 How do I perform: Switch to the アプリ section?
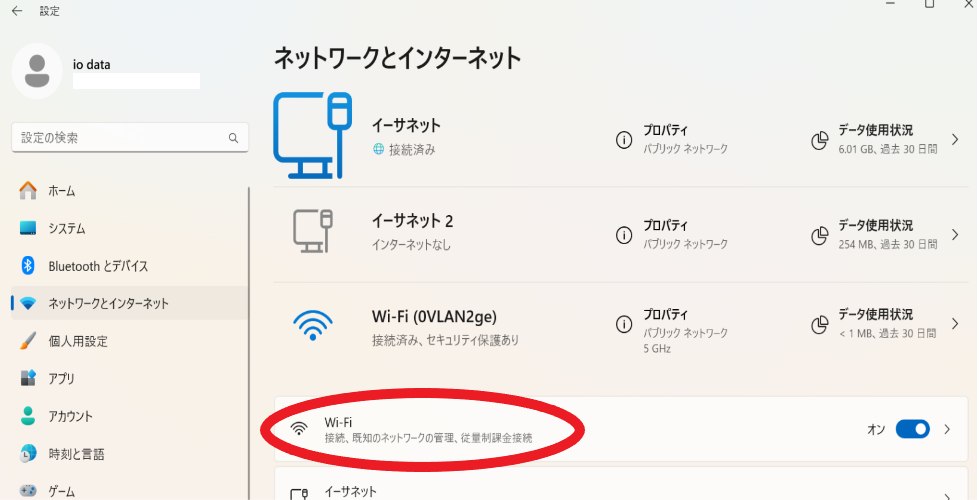click(x=62, y=379)
